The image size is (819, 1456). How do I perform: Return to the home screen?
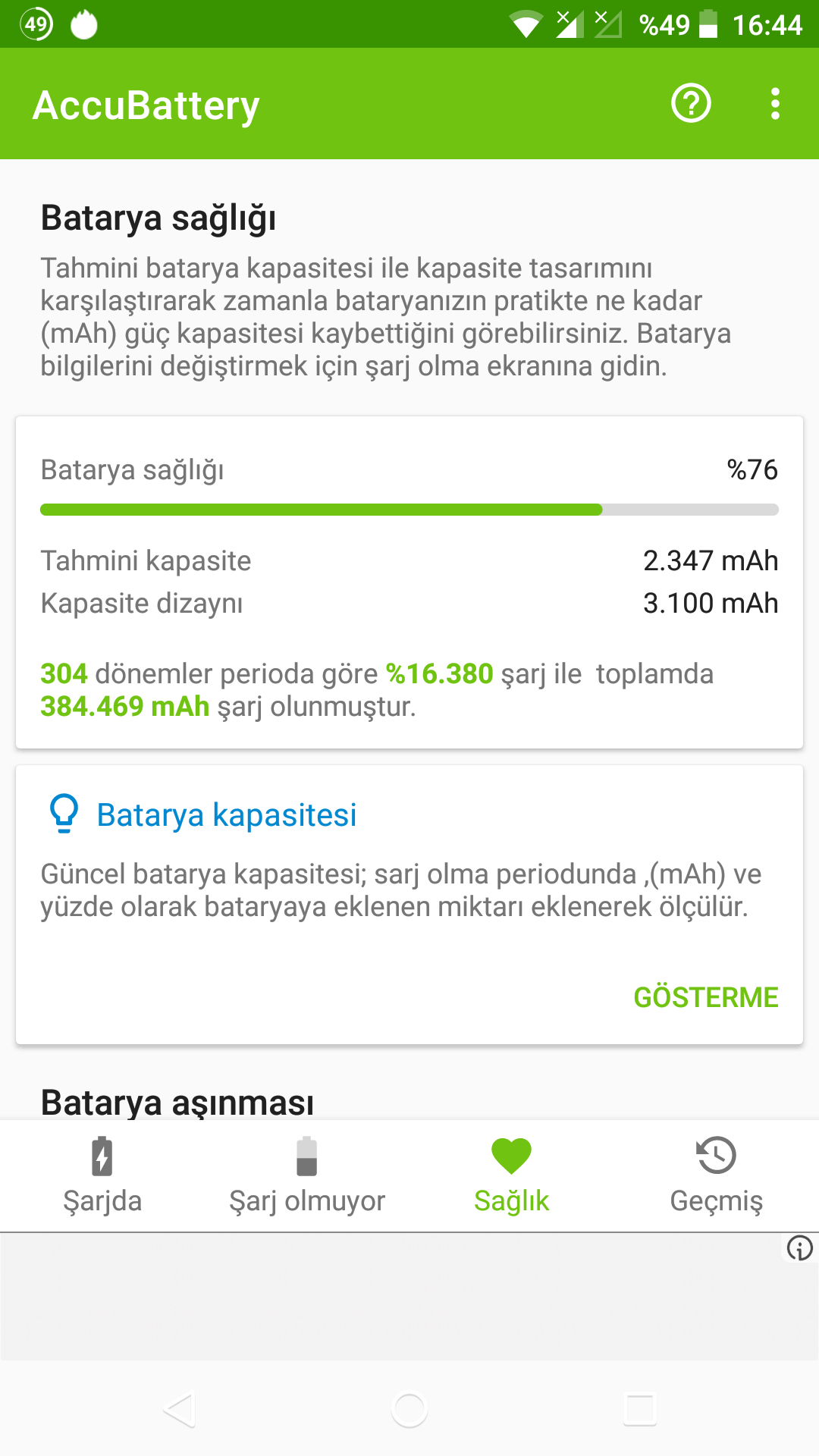click(x=409, y=1410)
